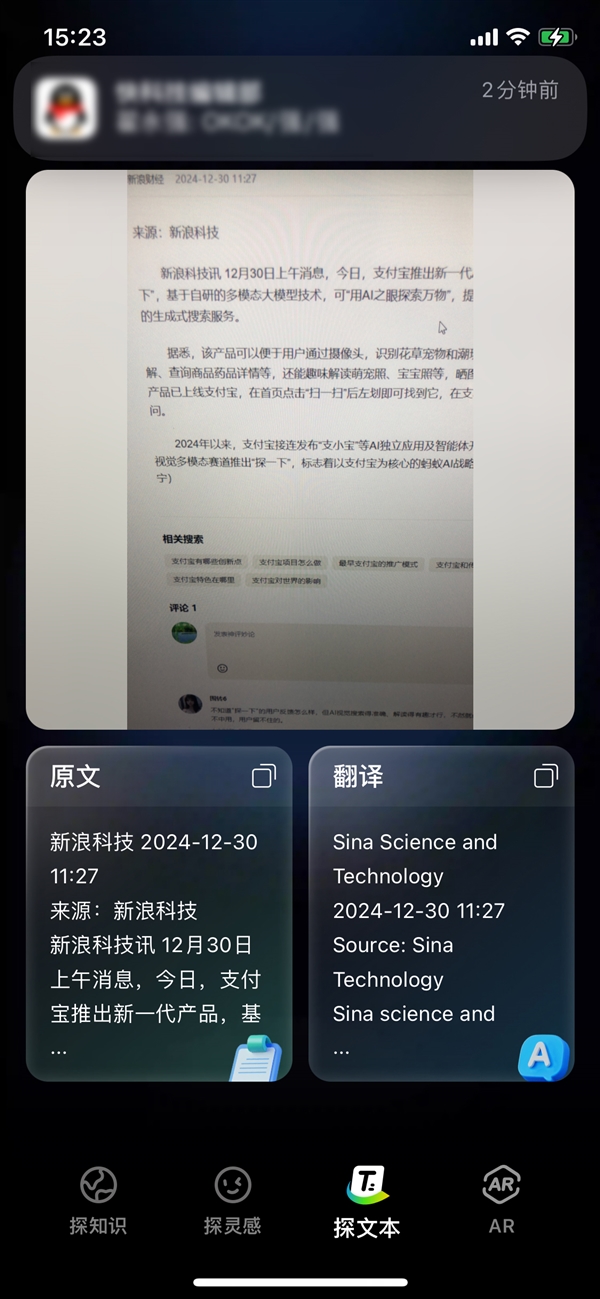Switch to the 探知识 tab
The image size is (600, 1299).
pos(98,1200)
